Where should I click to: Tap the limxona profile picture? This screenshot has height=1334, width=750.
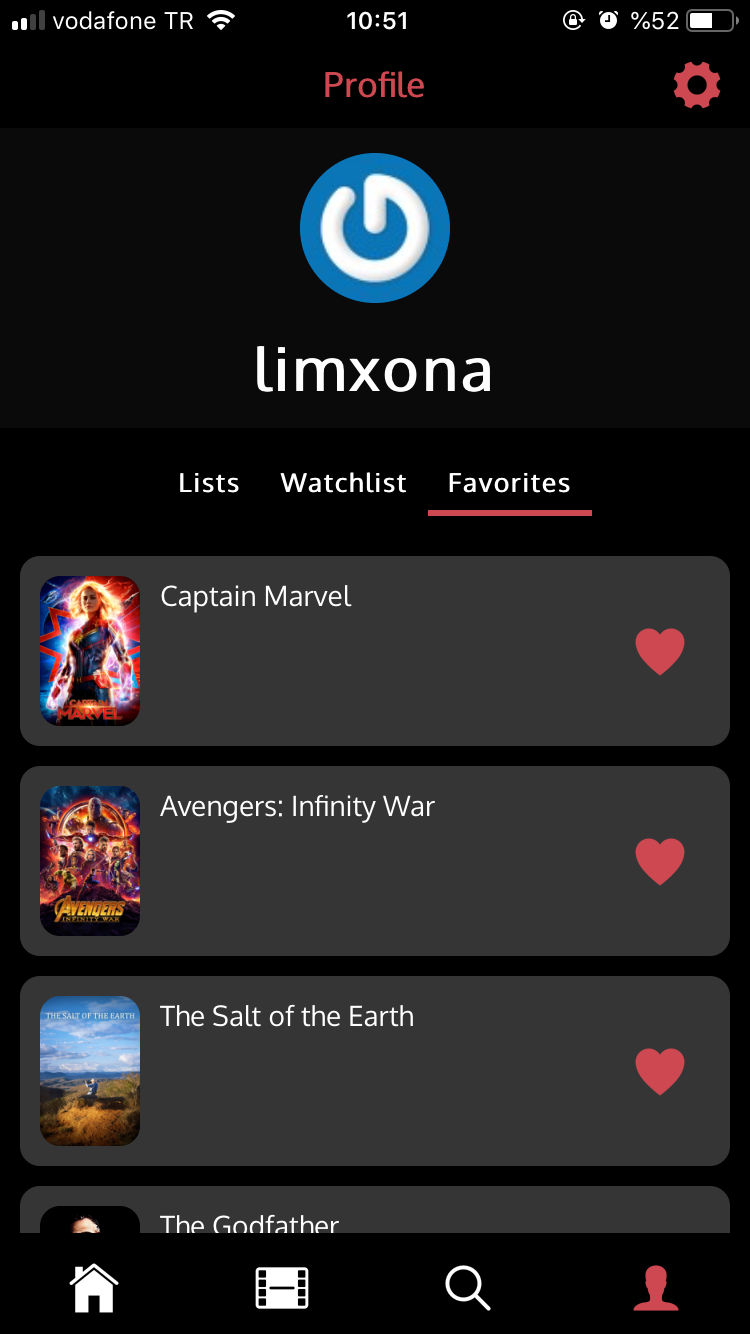(375, 228)
